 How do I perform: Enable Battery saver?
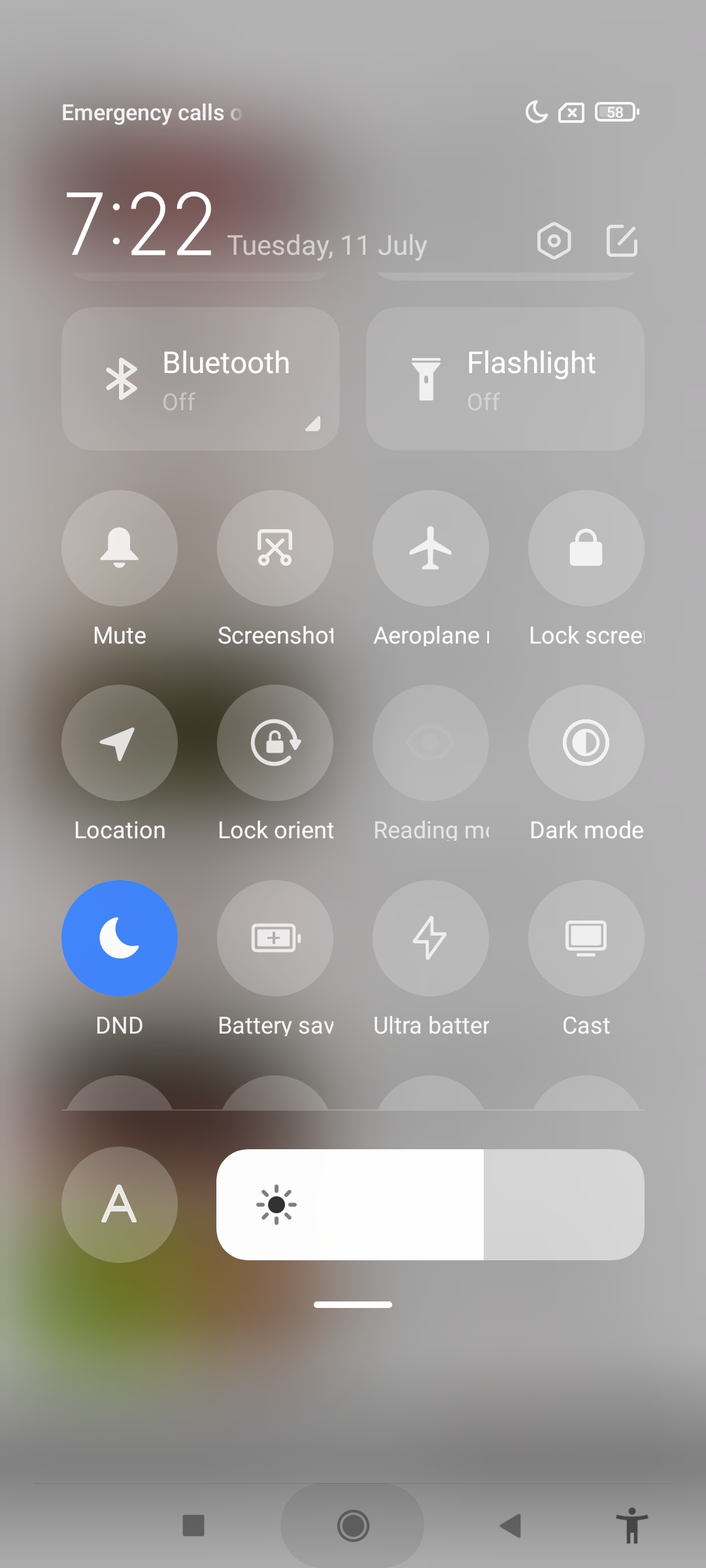pyautogui.click(x=275, y=938)
